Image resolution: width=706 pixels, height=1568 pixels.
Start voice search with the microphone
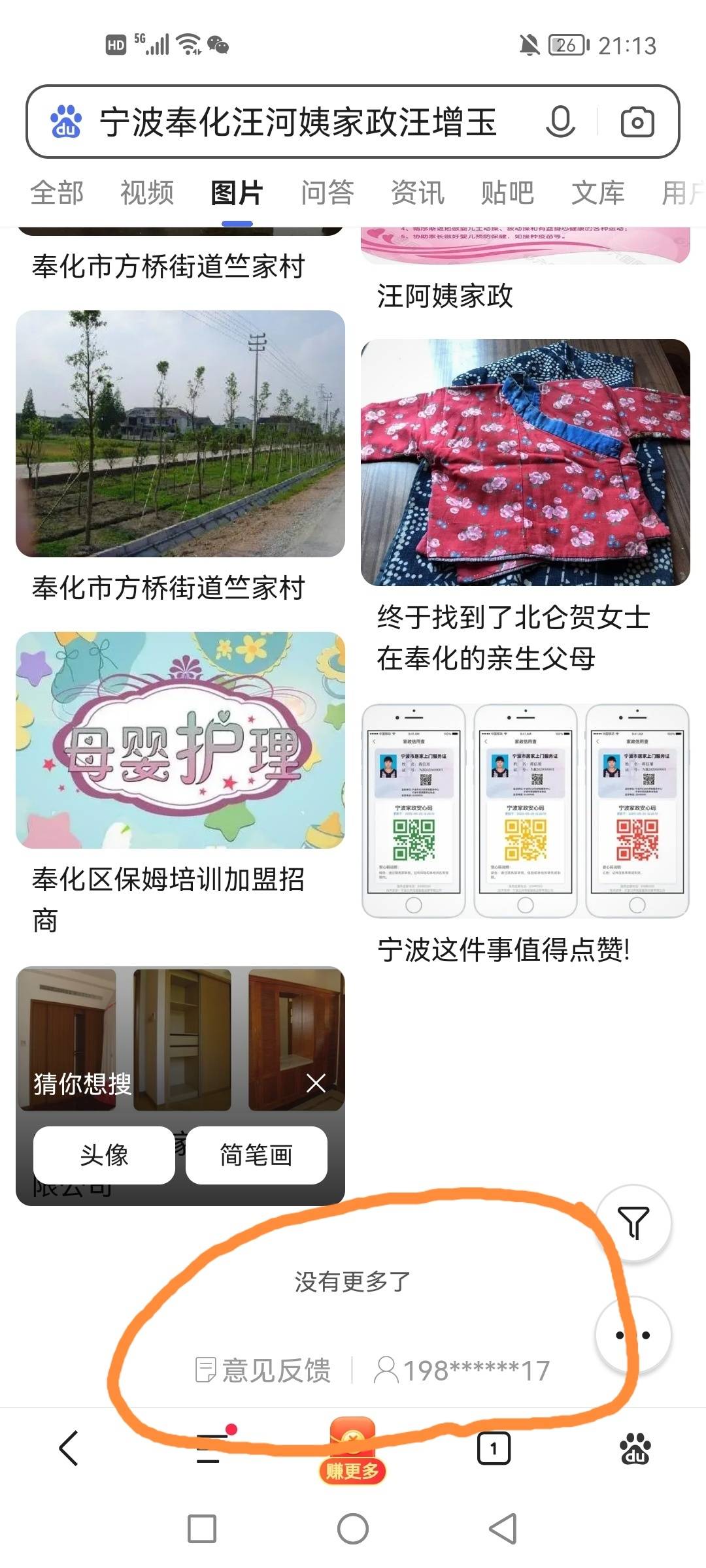click(x=560, y=122)
